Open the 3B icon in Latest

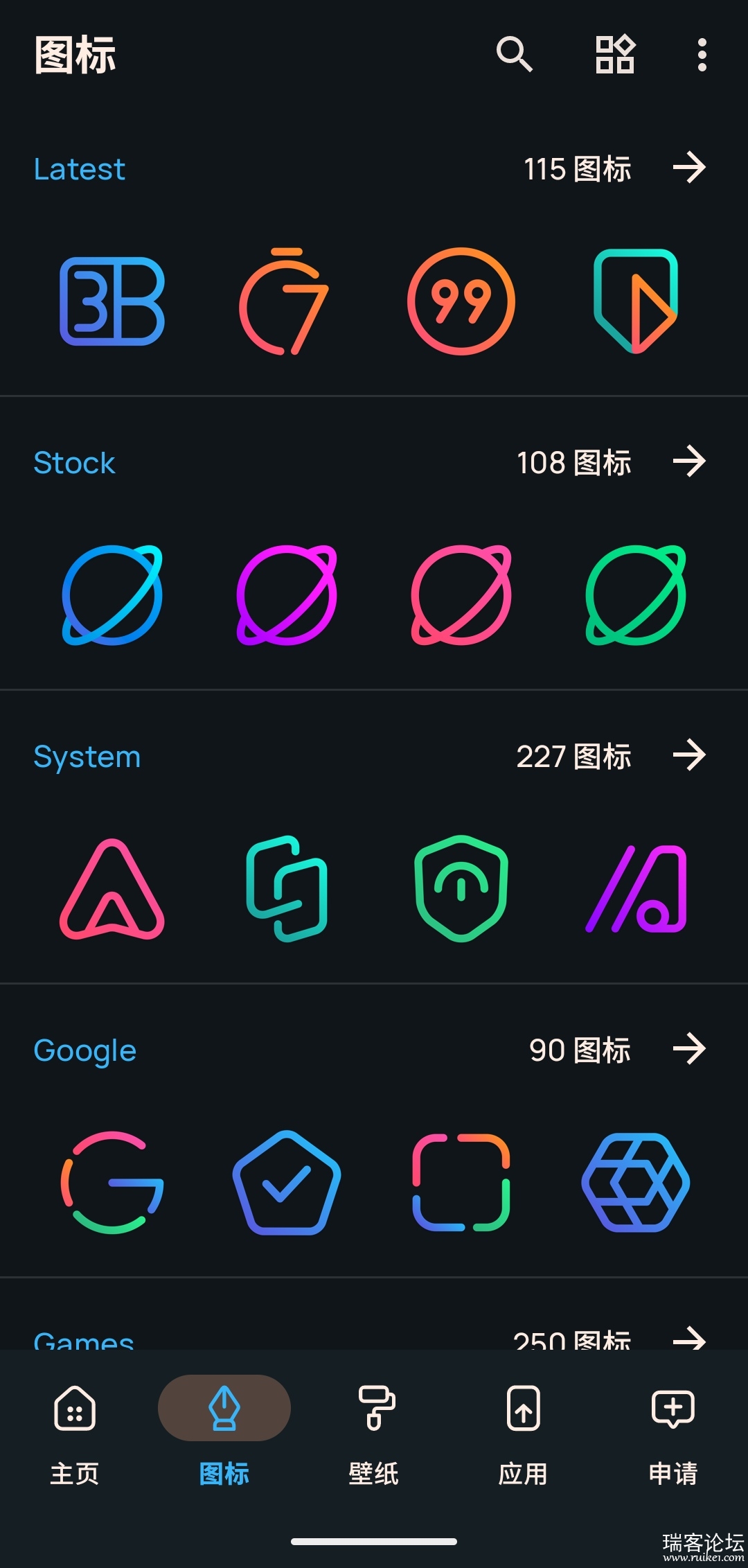pyautogui.click(x=112, y=301)
